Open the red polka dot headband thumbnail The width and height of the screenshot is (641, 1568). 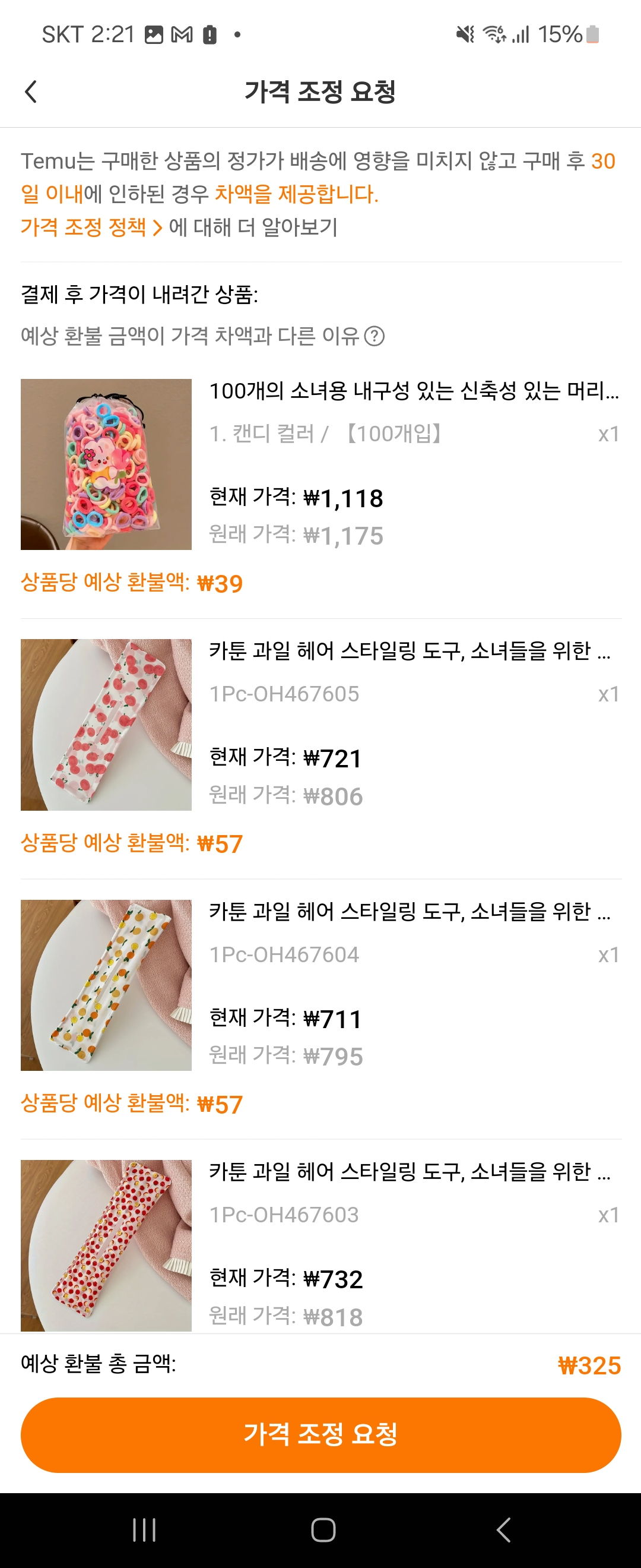pyautogui.click(x=106, y=1244)
